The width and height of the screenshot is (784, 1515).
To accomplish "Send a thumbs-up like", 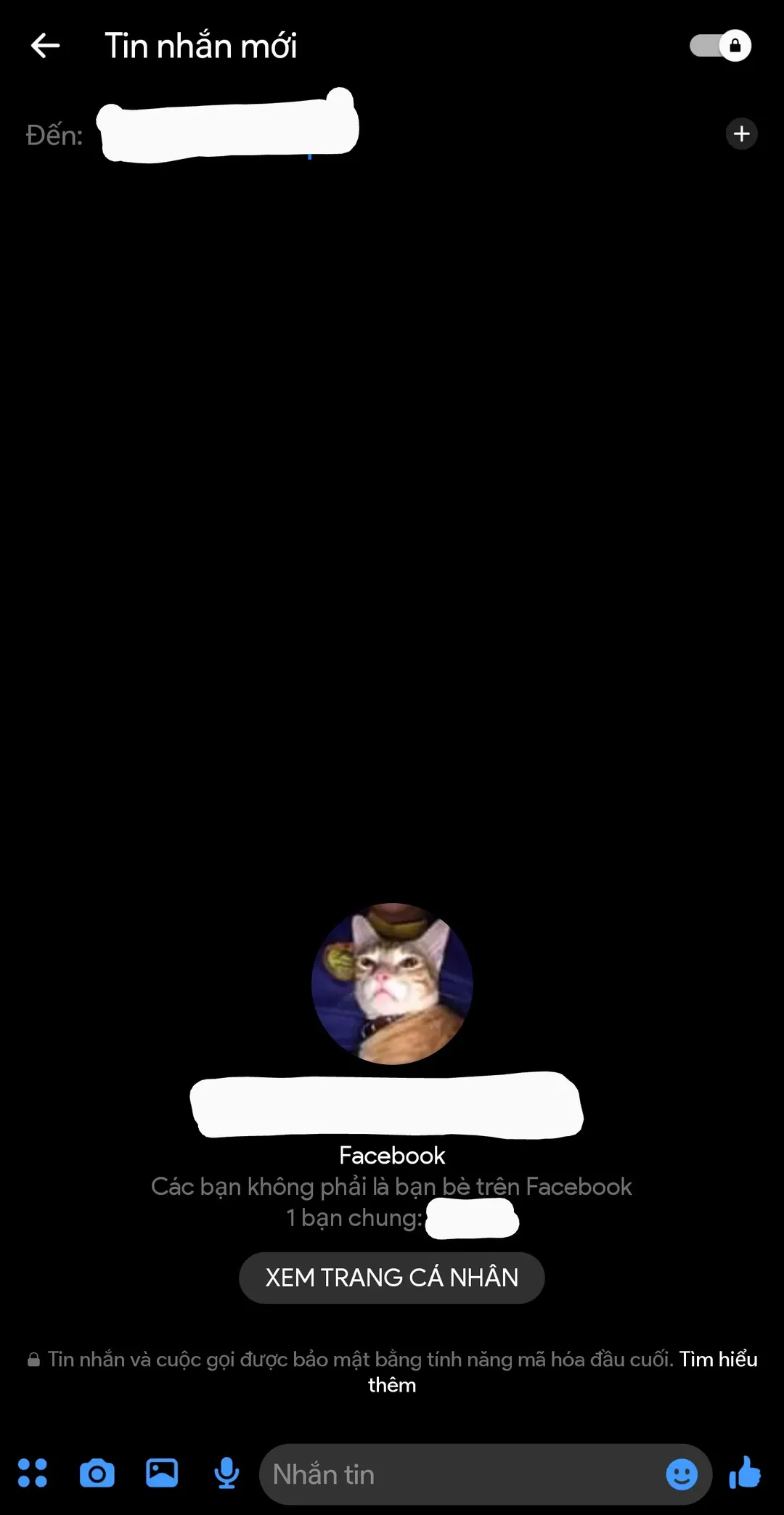I will [x=745, y=1473].
